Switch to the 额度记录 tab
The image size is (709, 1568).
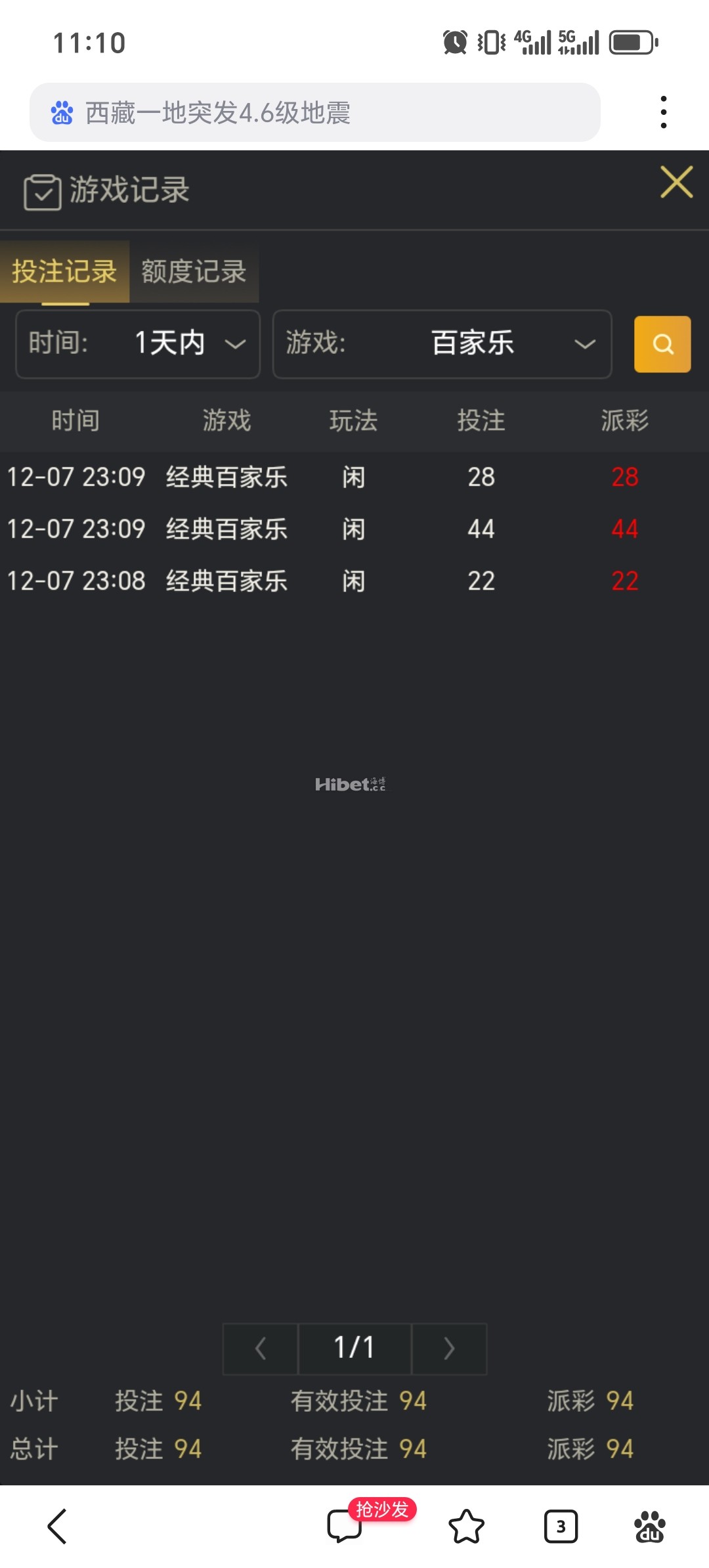click(194, 272)
